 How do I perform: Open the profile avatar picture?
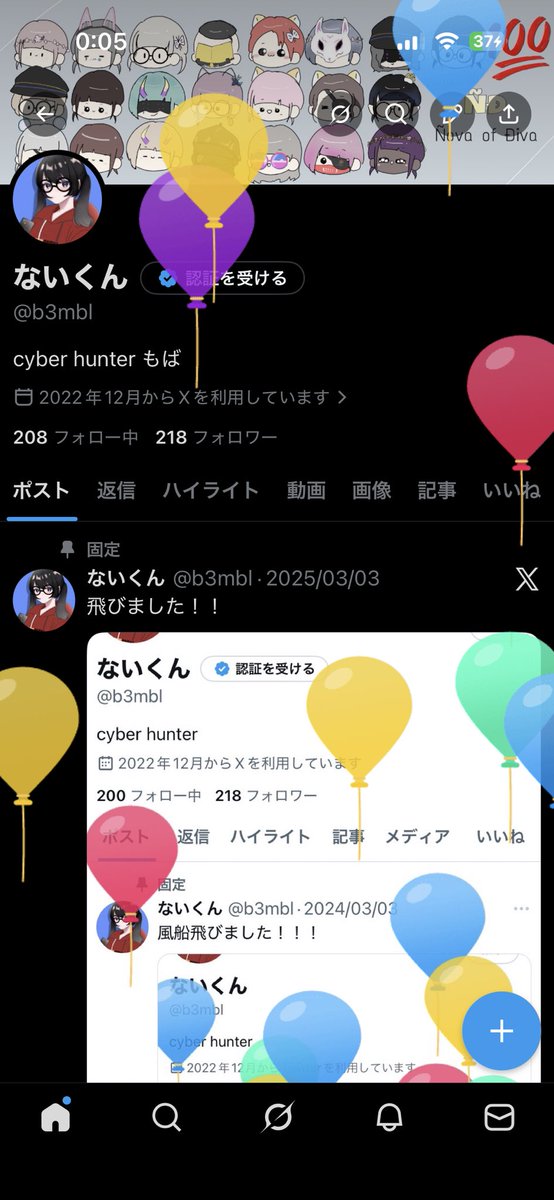point(57,198)
